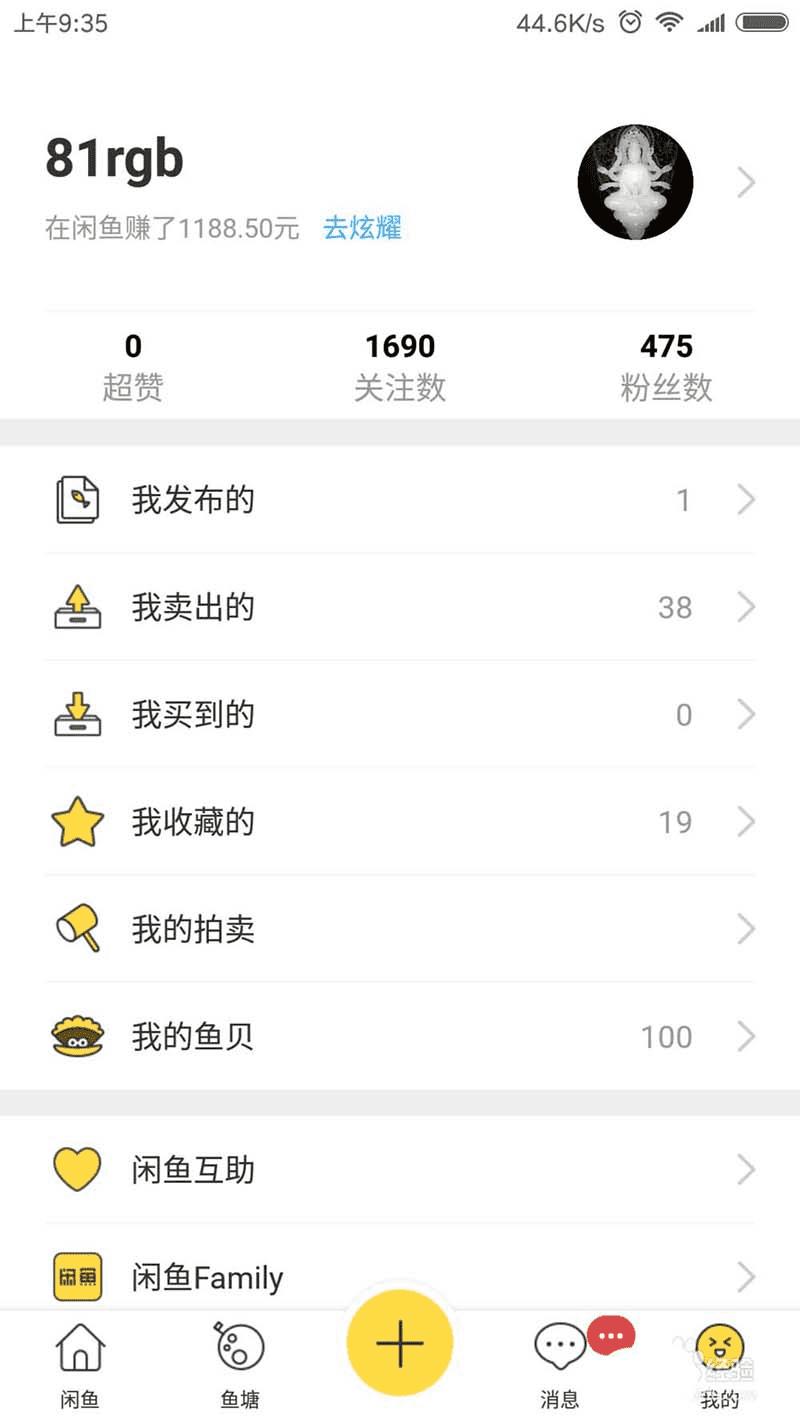Screen dimensions: 800x1422
Task: Tap the yellow plus publish button
Action: pos(400,1342)
